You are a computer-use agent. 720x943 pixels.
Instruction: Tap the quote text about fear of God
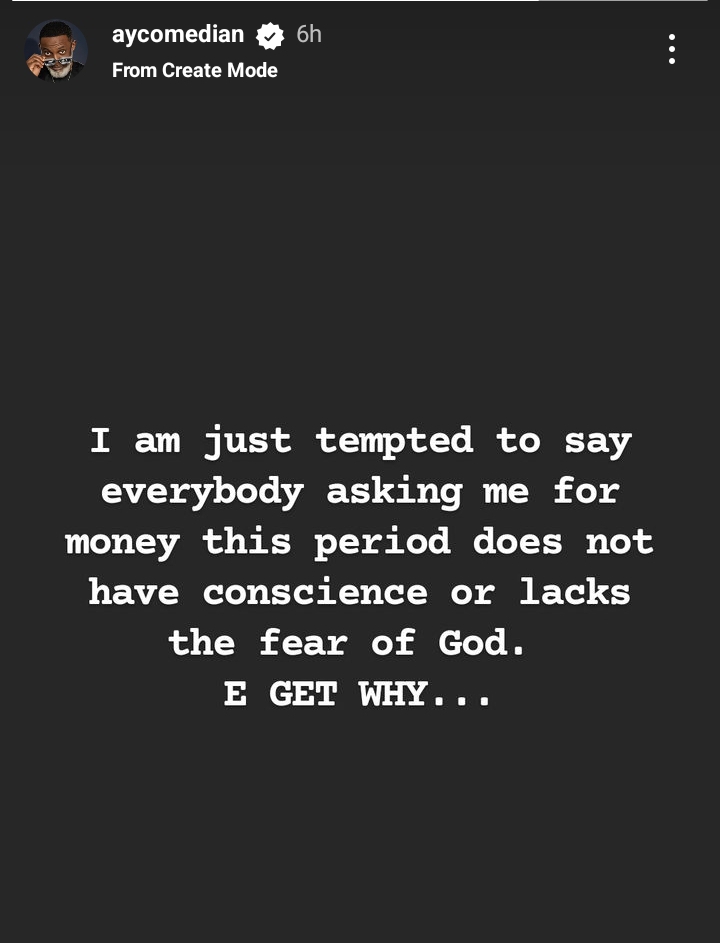[360, 567]
